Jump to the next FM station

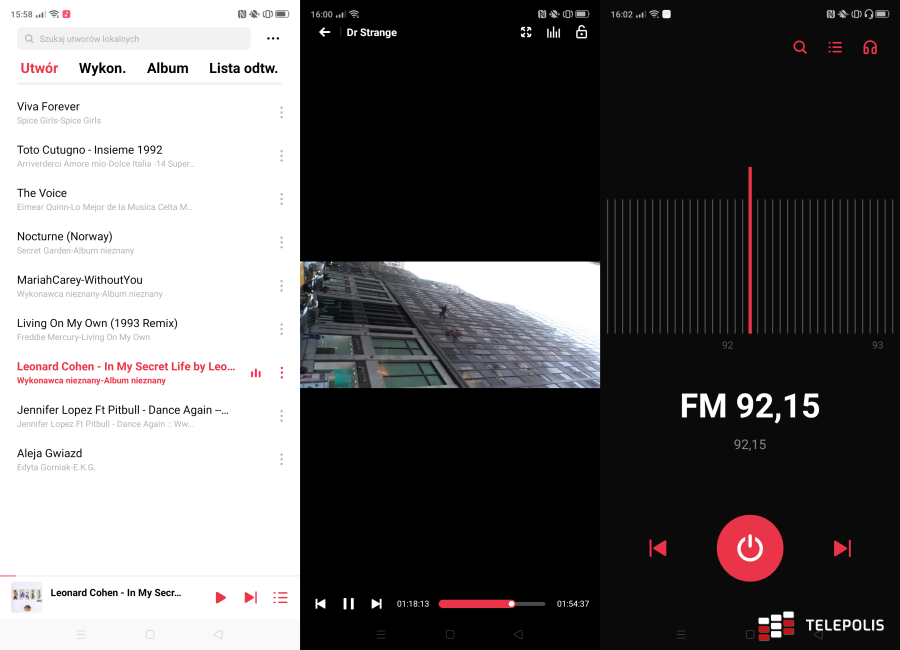[842, 548]
